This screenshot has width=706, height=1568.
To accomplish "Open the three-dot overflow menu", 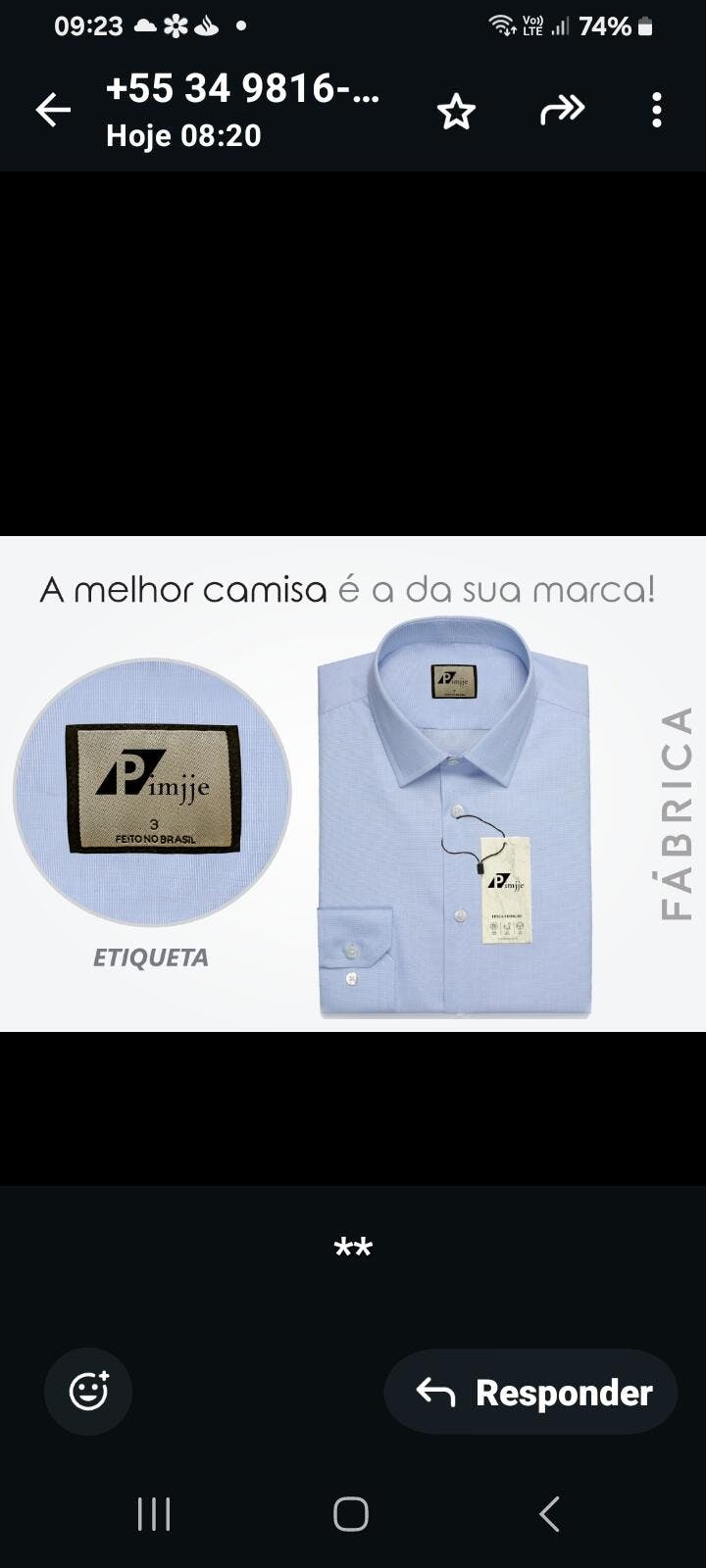I will pos(656,111).
